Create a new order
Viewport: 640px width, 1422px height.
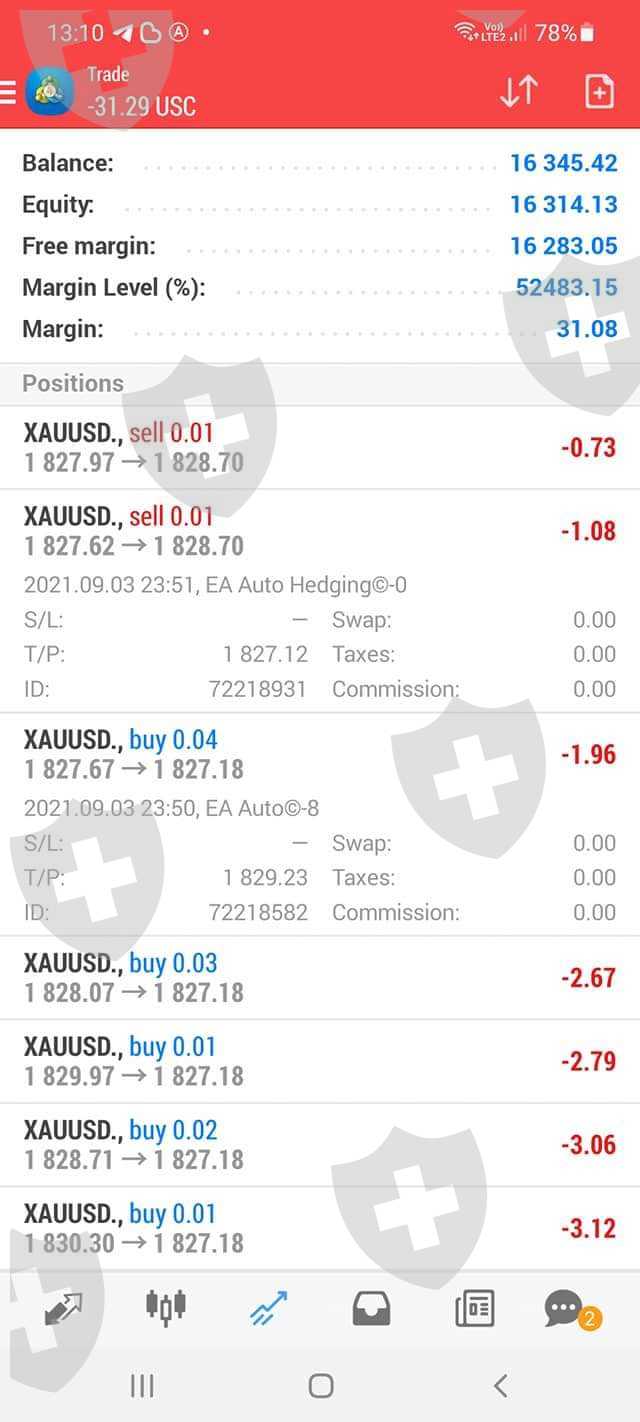(x=598, y=92)
